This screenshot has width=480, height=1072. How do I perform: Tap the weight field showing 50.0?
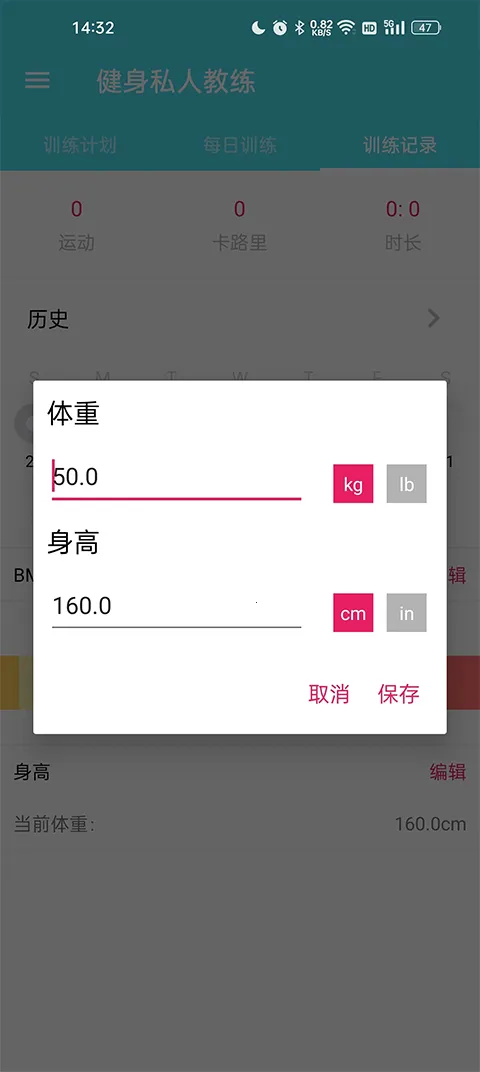pyautogui.click(x=176, y=478)
